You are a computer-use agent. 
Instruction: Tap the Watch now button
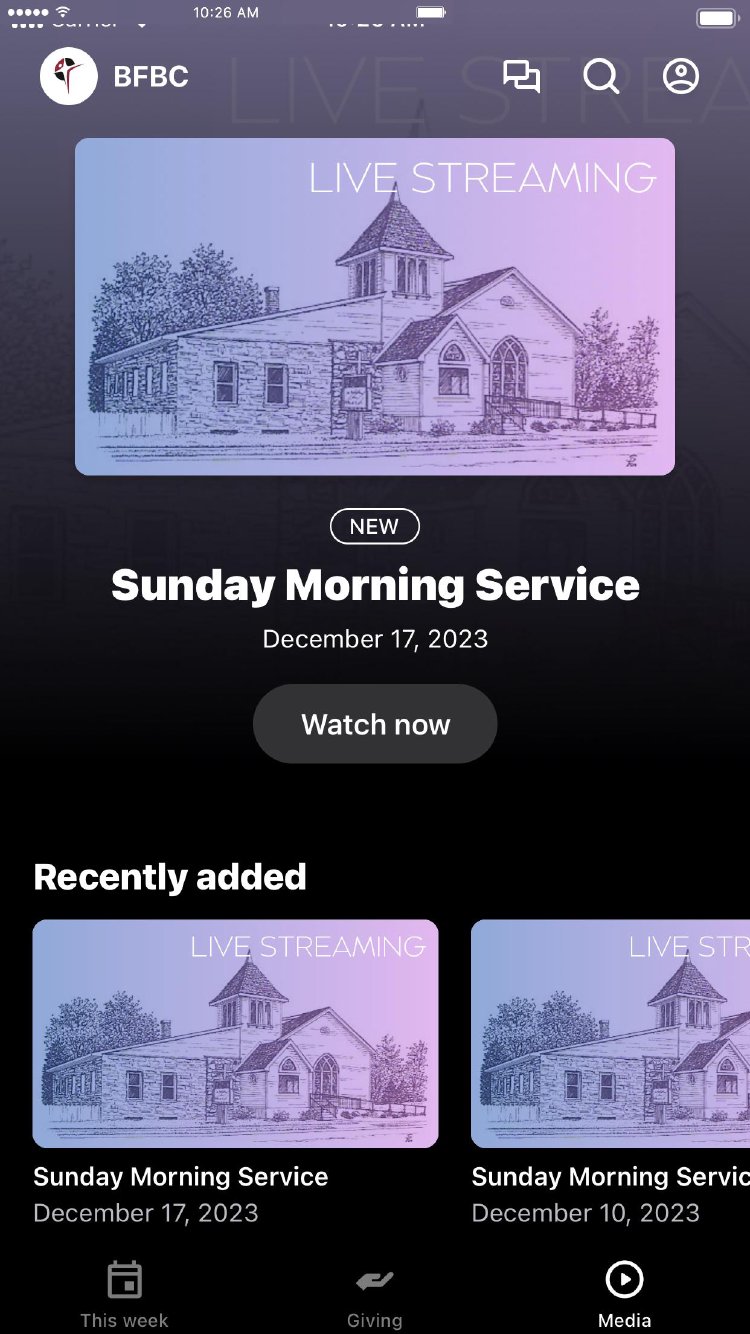click(375, 724)
